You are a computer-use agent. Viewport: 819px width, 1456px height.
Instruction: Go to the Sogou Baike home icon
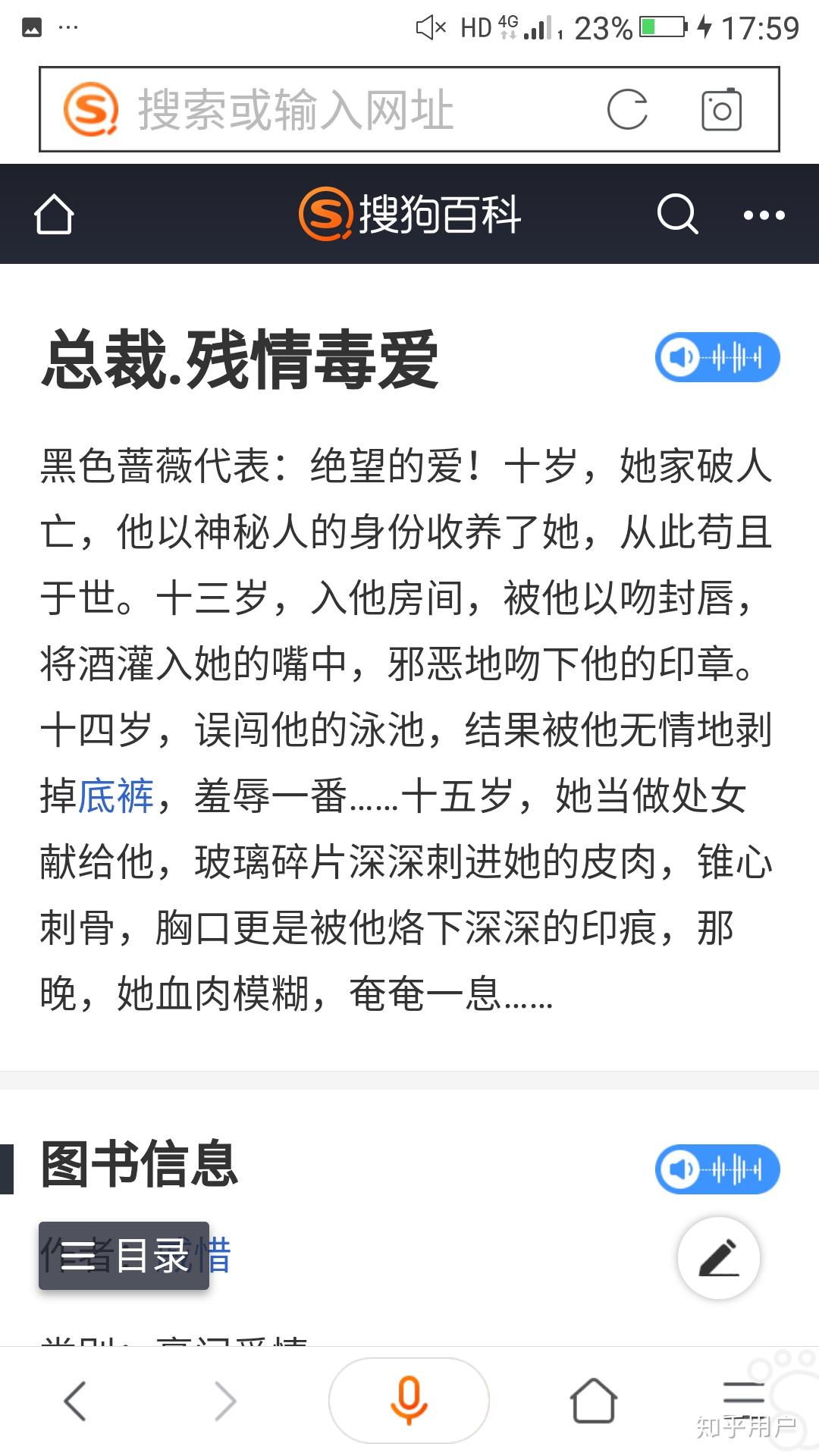(54, 215)
